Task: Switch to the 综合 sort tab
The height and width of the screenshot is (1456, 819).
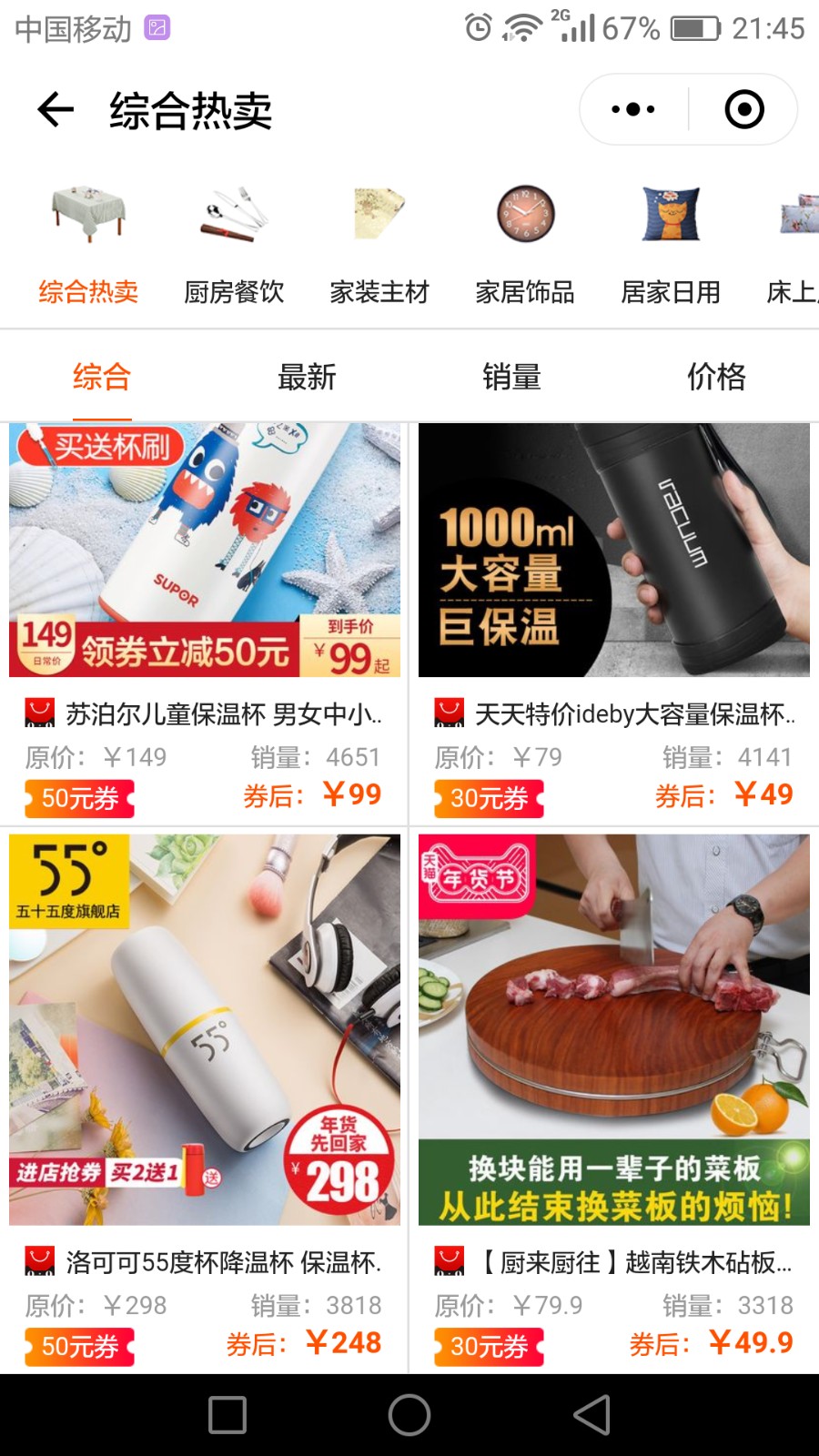Action: (x=102, y=376)
